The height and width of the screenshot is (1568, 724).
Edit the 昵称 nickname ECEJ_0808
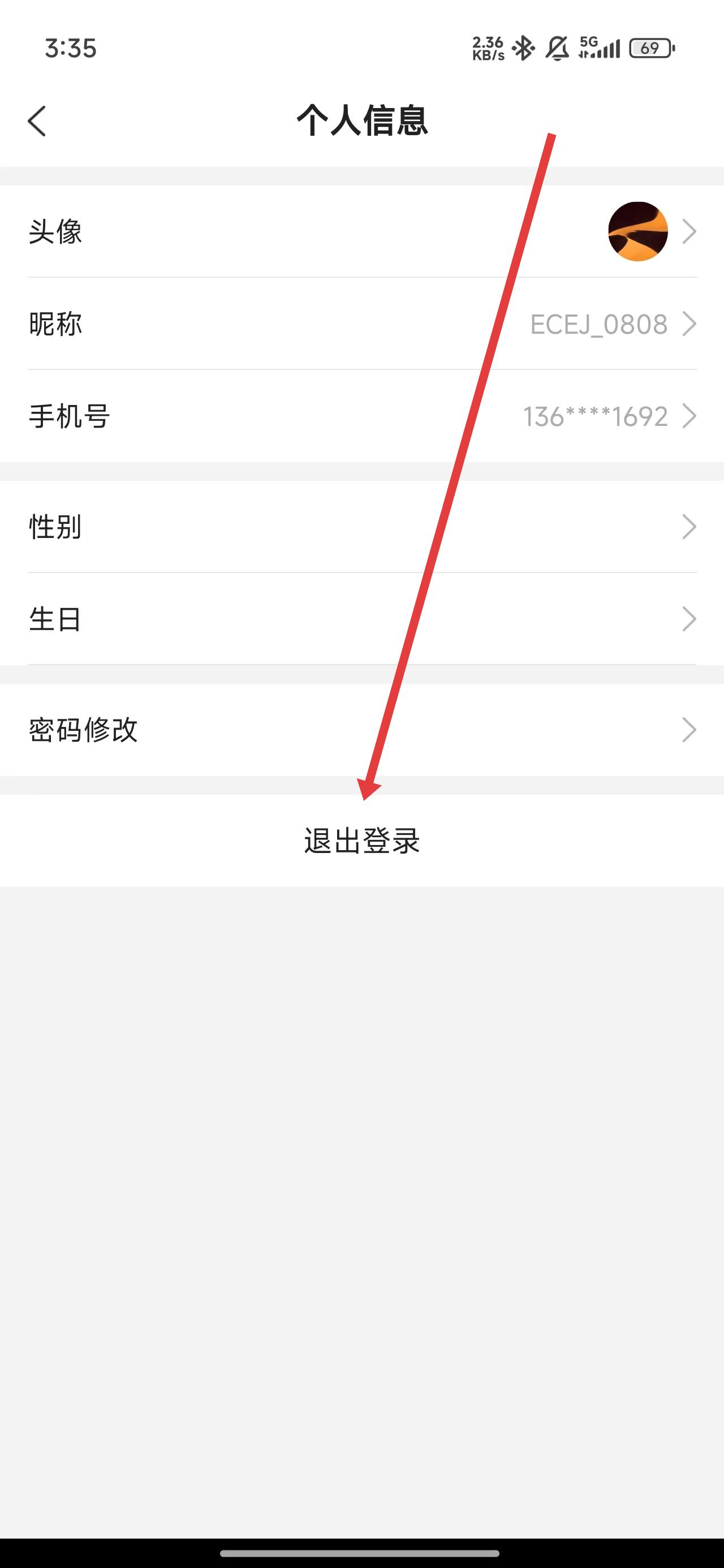(x=361, y=324)
